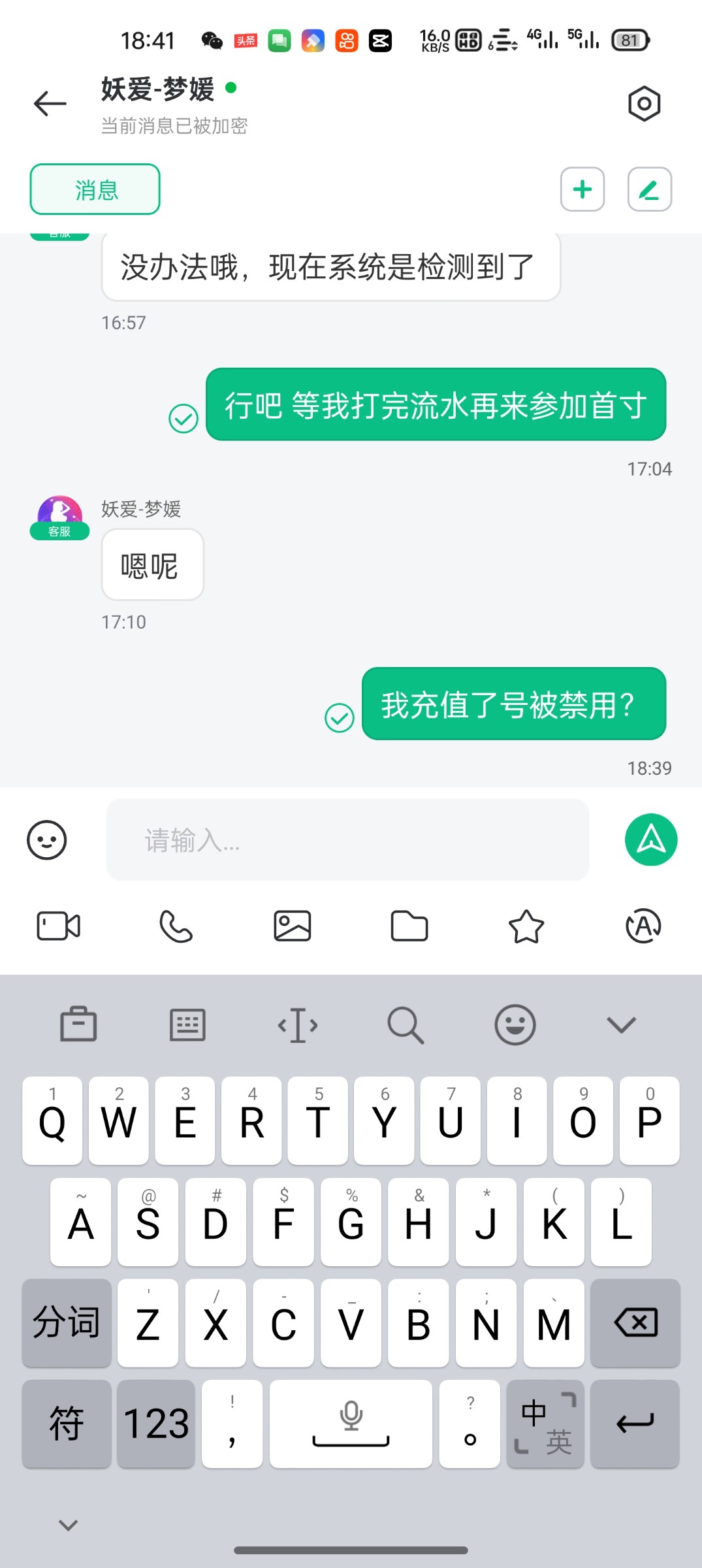
Task: Open favorites star icon
Action: click(526, 926)
